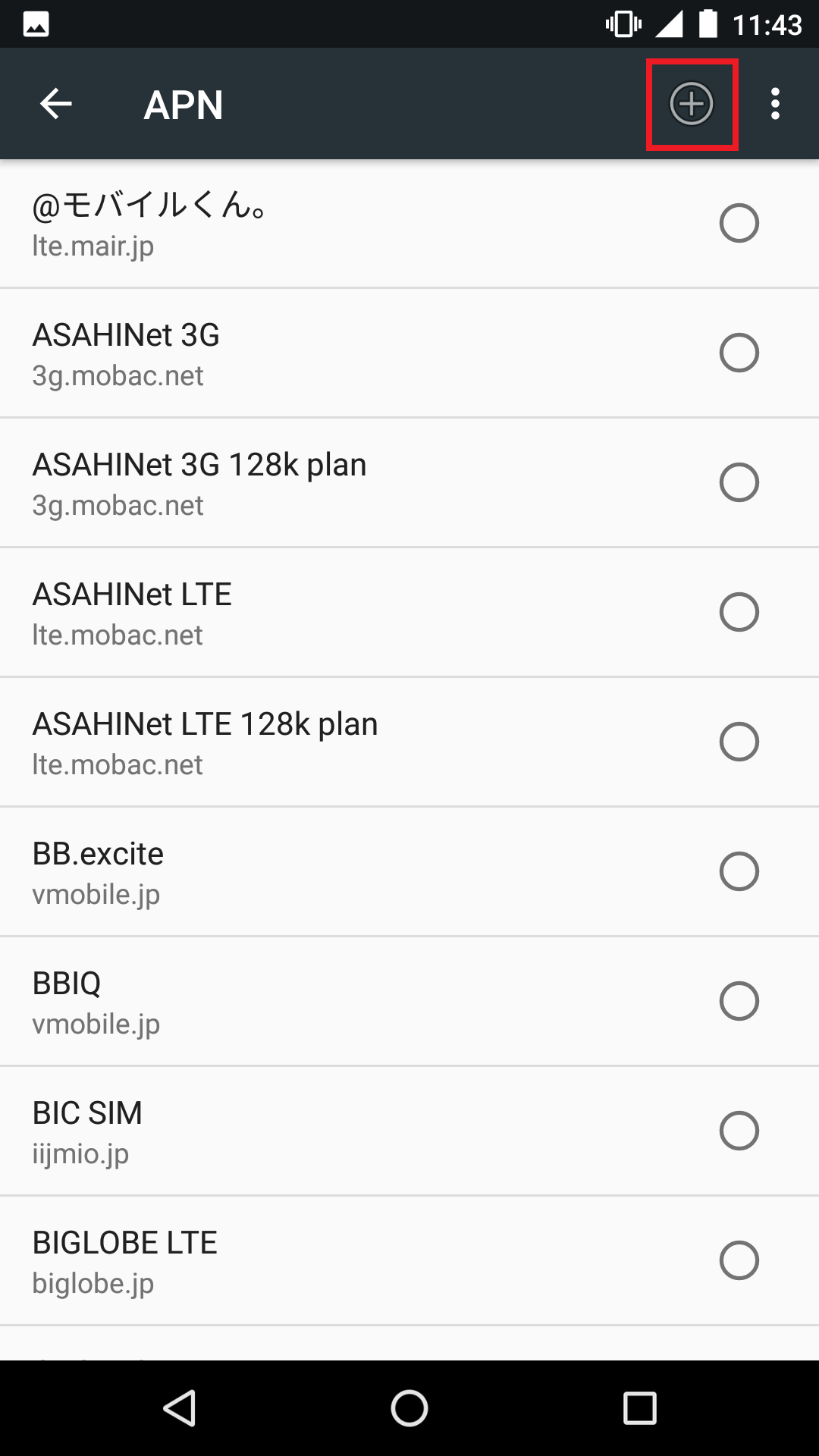
Task: Go back from the APN screen
Action: (x=56, y=104)
